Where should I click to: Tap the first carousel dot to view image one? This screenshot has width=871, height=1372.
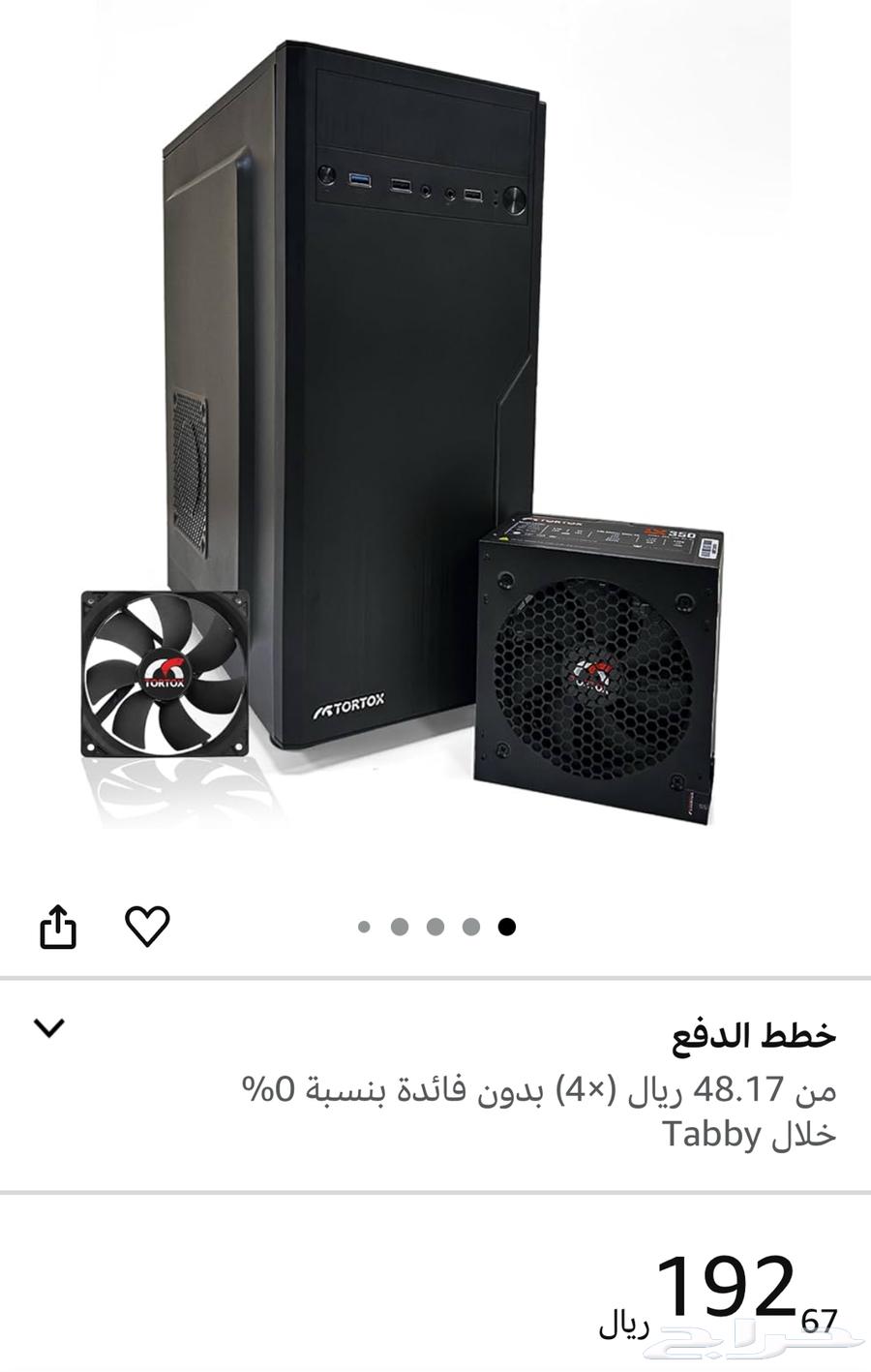(x=363, y=927)
